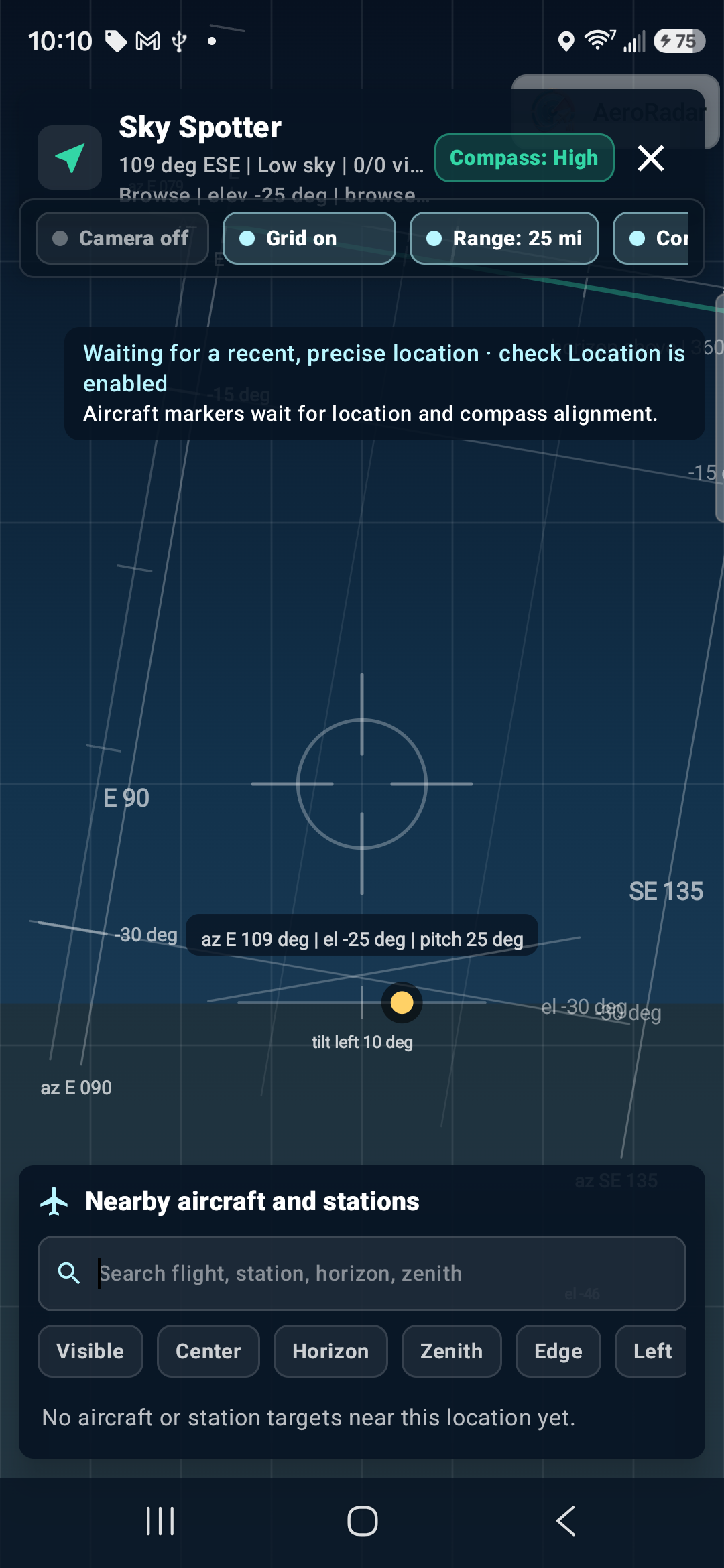Toggle the Grid on chip
724x1568 pixels.
[309, 238]
